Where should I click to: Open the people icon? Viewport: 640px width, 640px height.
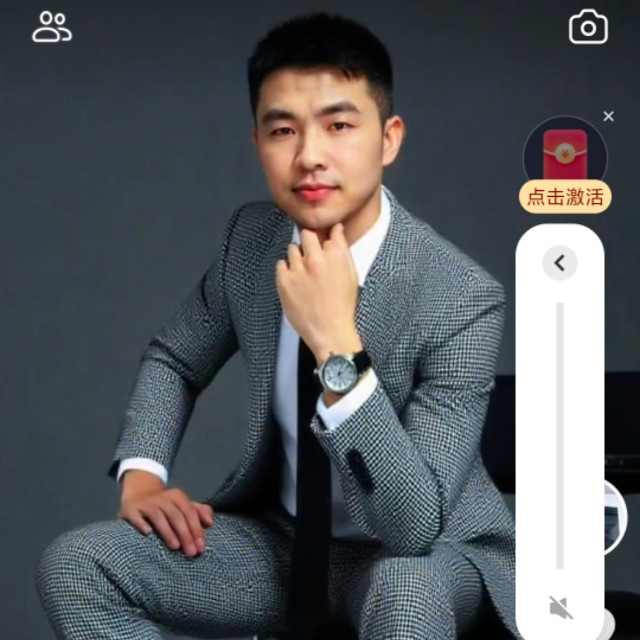point(51,27)
